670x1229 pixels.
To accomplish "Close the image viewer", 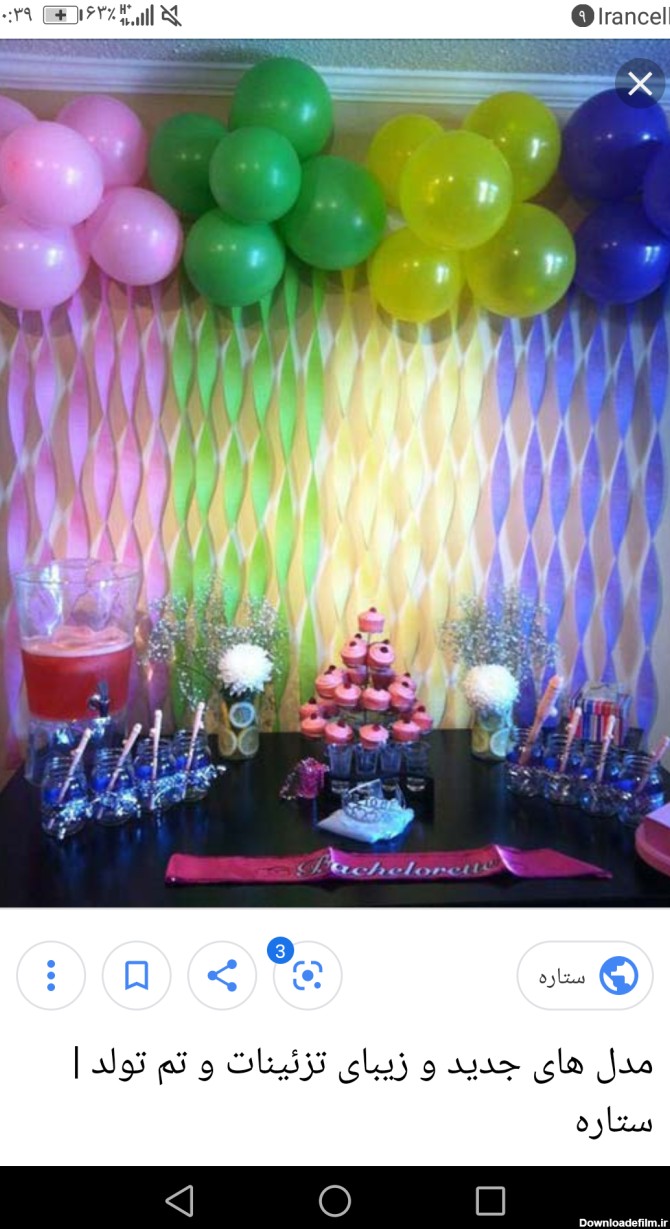I will [x=640, y=84].
